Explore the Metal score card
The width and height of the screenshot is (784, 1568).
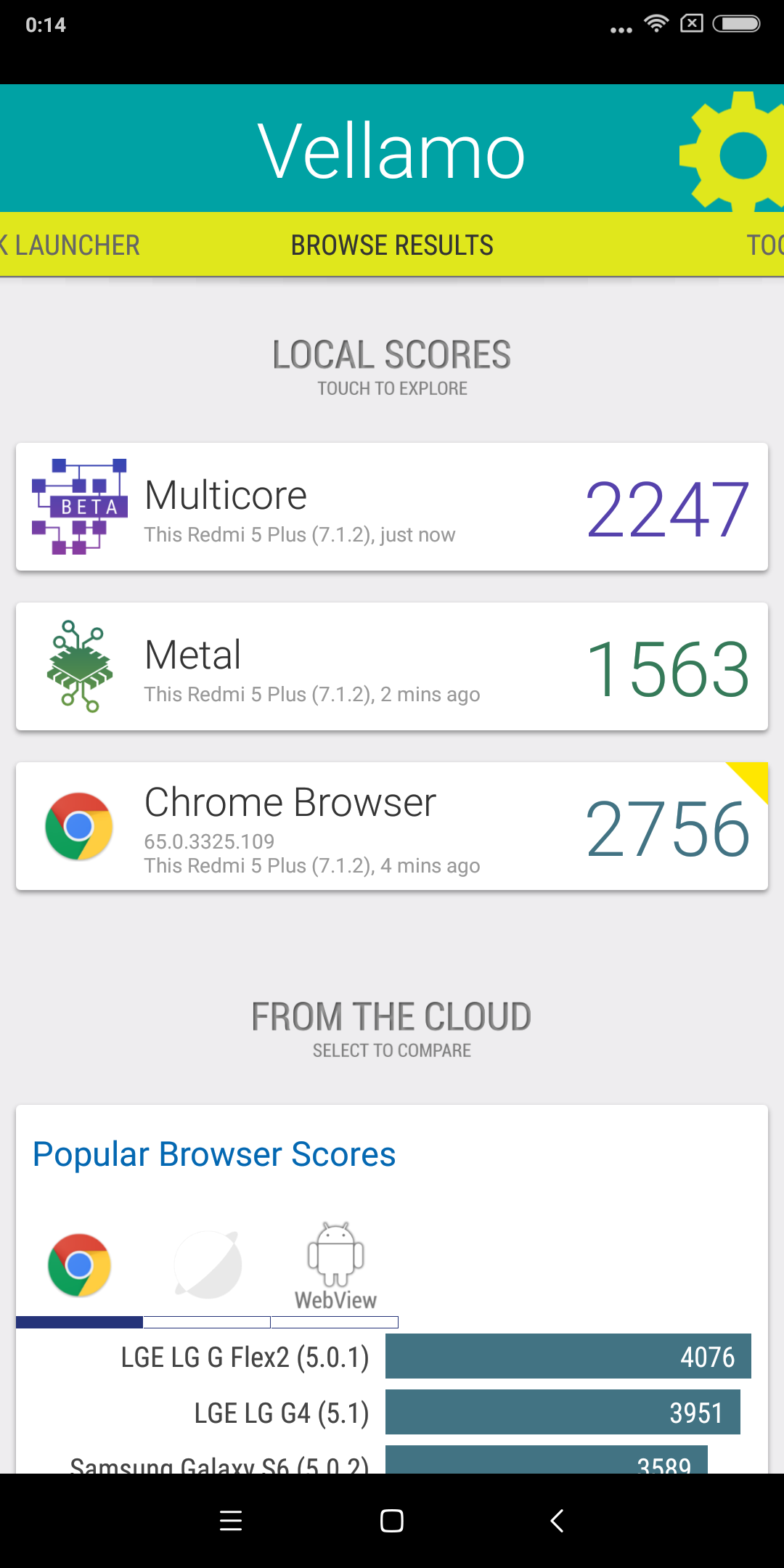click(x=392, y=666)
